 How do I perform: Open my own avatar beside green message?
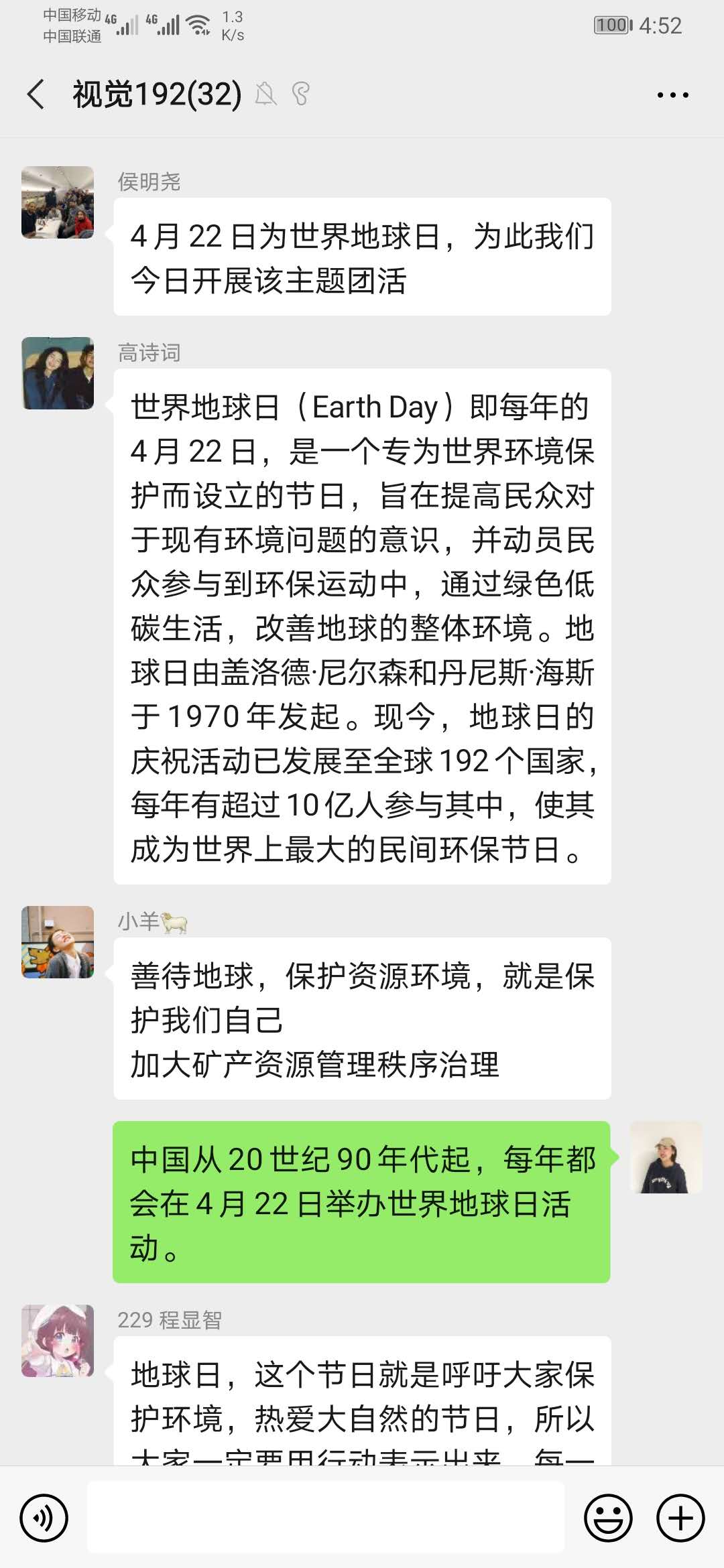point(666,1157)
